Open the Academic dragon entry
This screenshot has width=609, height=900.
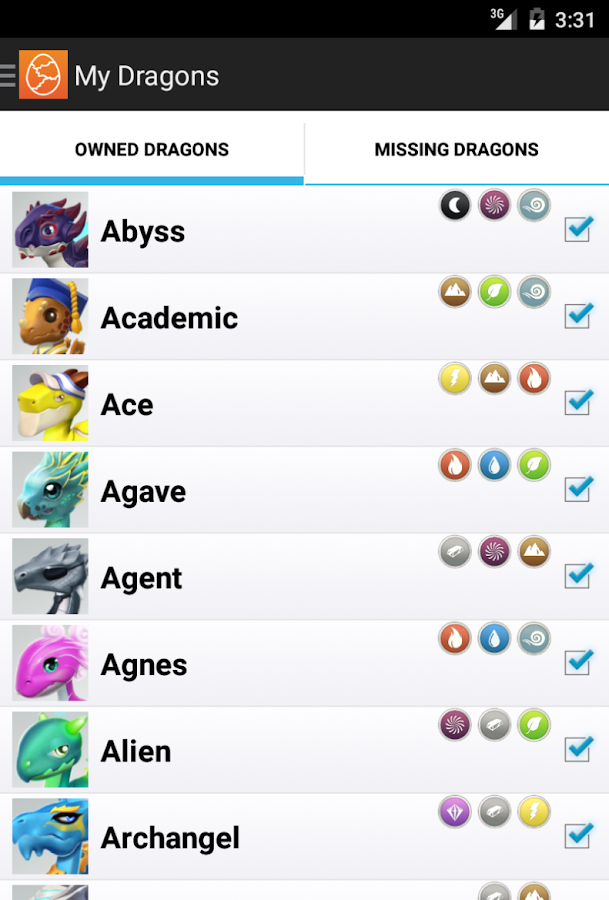[169, 318]
